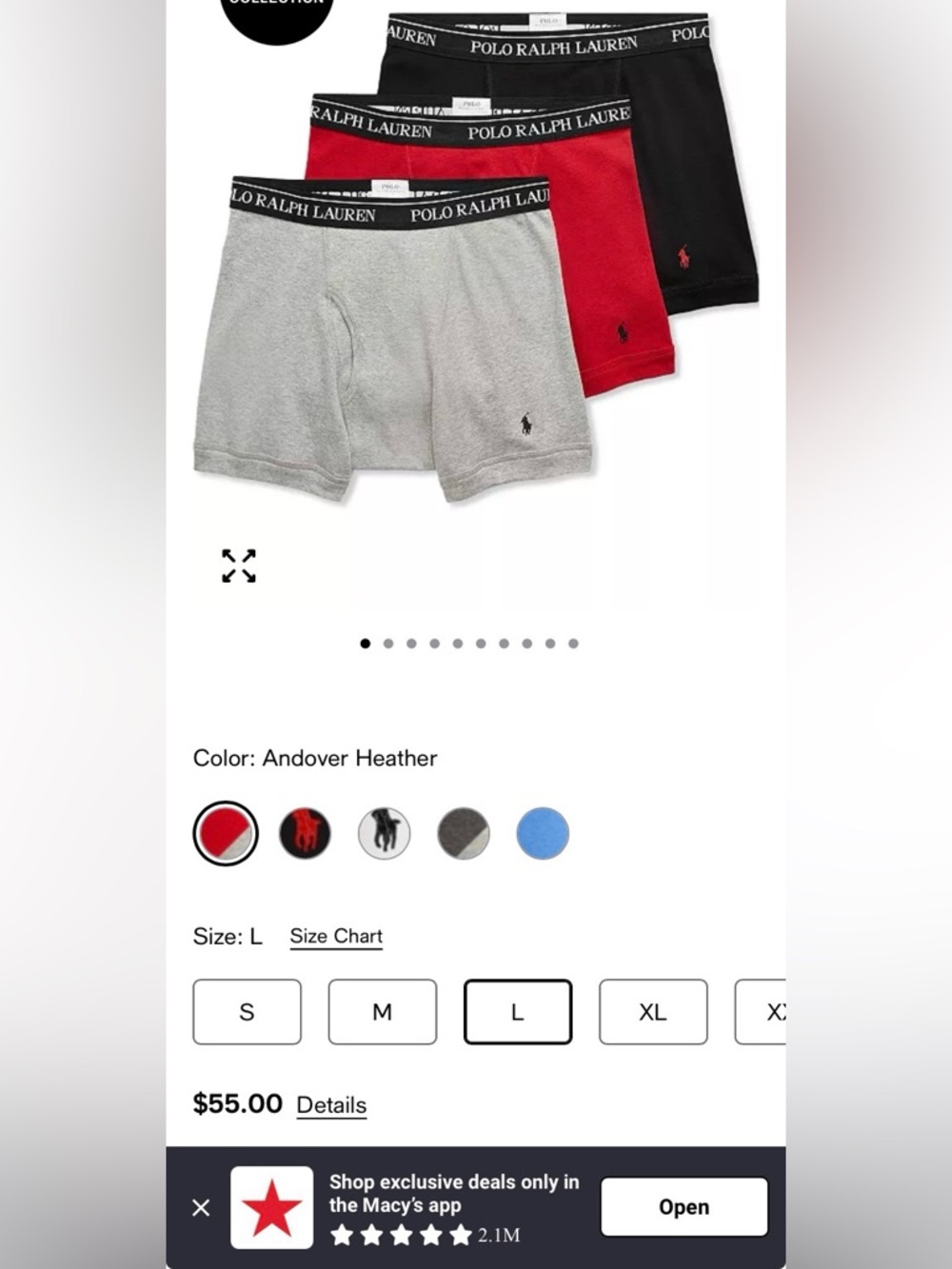This screenshot has height=1269, width=952.
Task: Select the black boxer briefs color swatch
Action: pos(305,832)
